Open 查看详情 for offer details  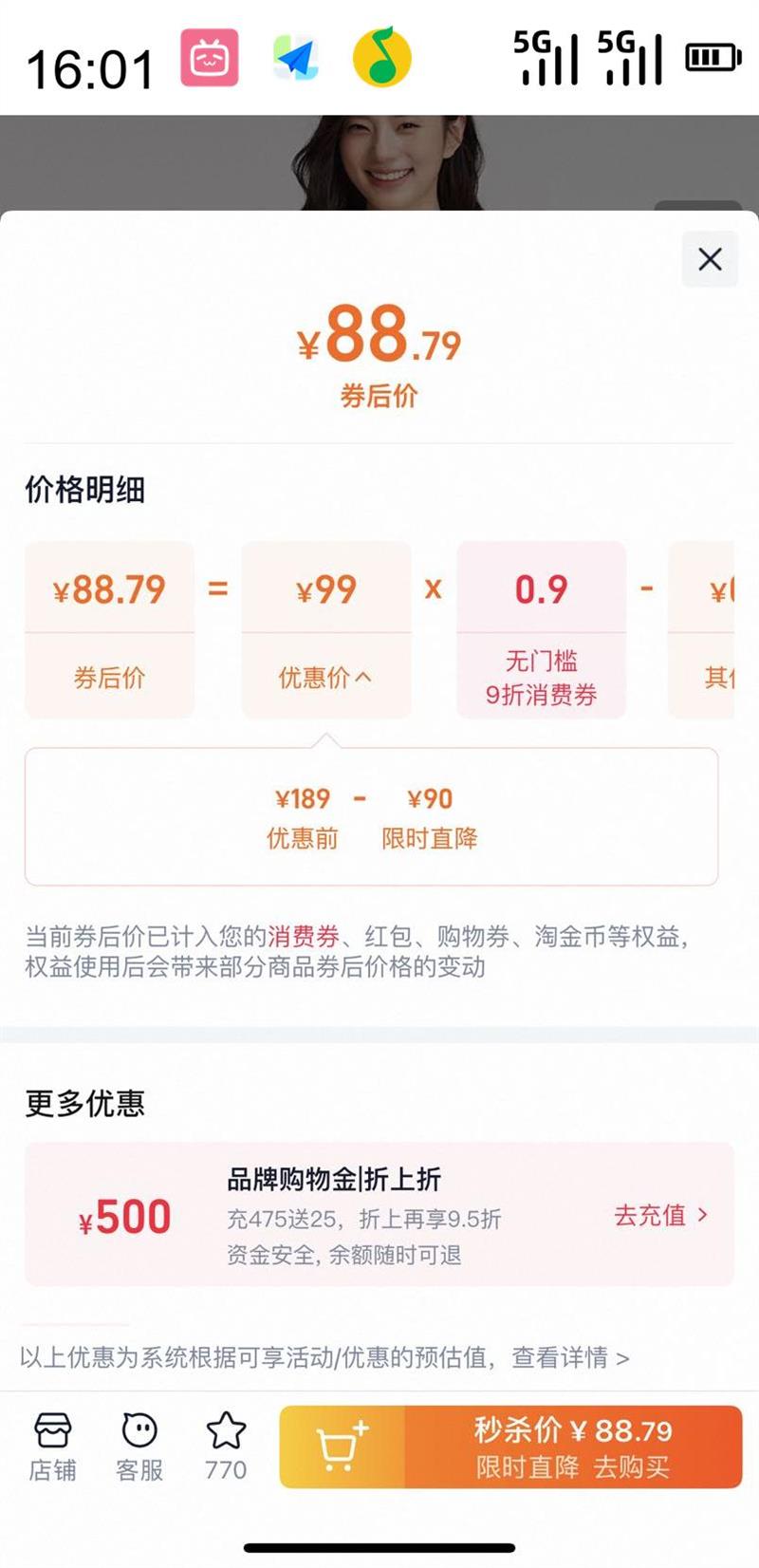click(564, 1358)
